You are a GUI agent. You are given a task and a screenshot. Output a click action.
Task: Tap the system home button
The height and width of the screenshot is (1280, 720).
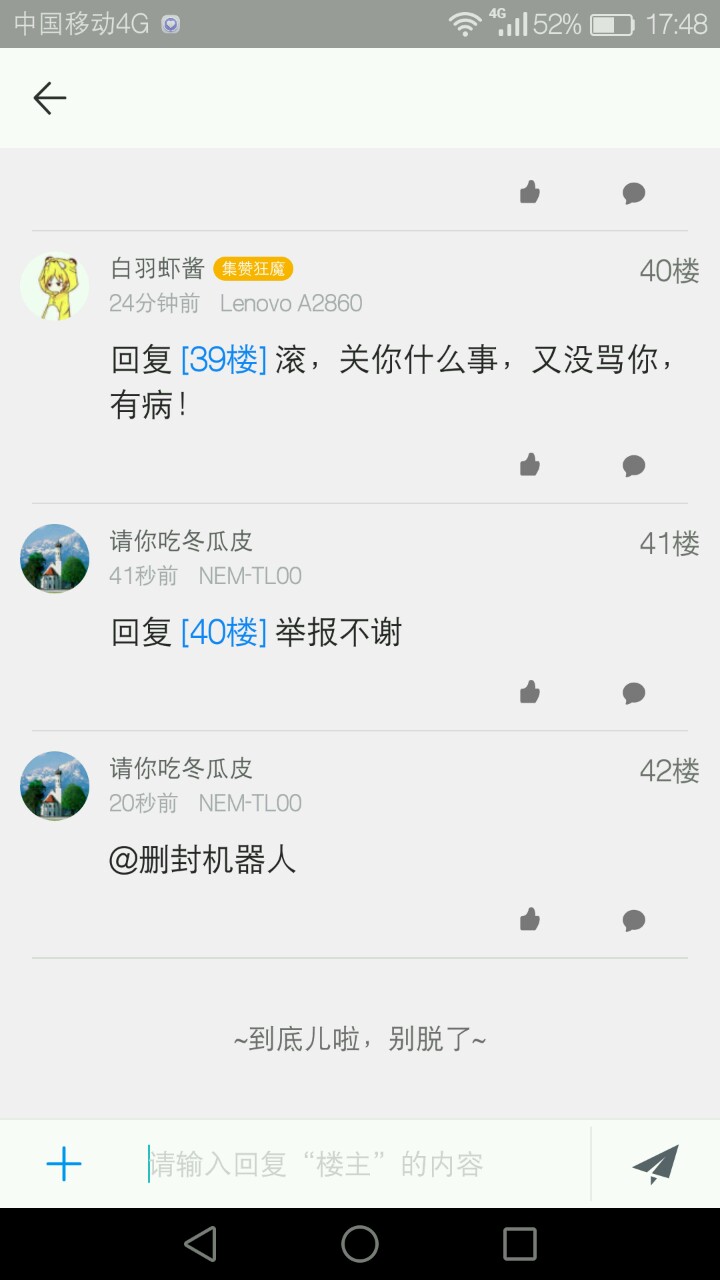360,1244
